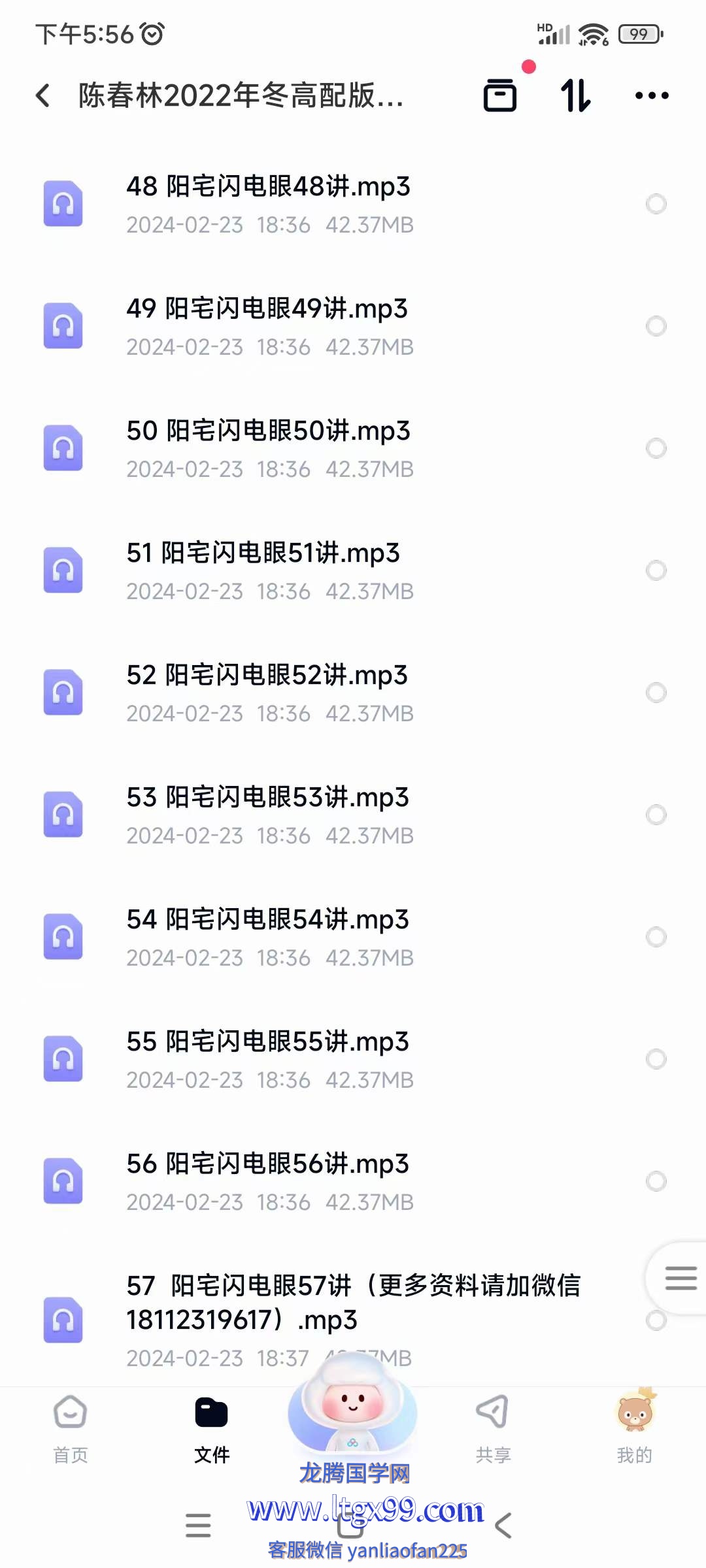Tick the selection circle for 52 阳宅闪电眼52讲.mp3
Image resolution: width=706 pixels, height=1568 pixels.
[656, 693]
